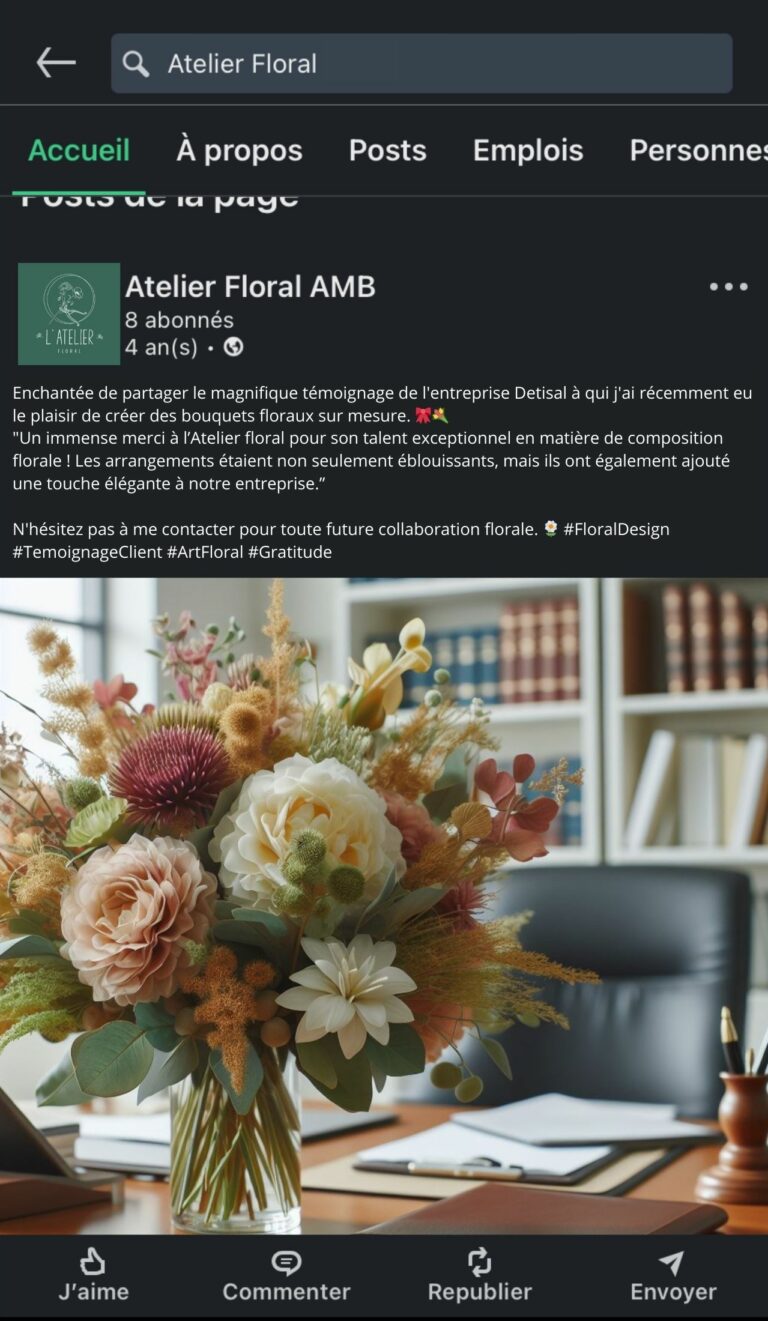Open the Posts tab

pyautogui.click(x=387, y=151)
